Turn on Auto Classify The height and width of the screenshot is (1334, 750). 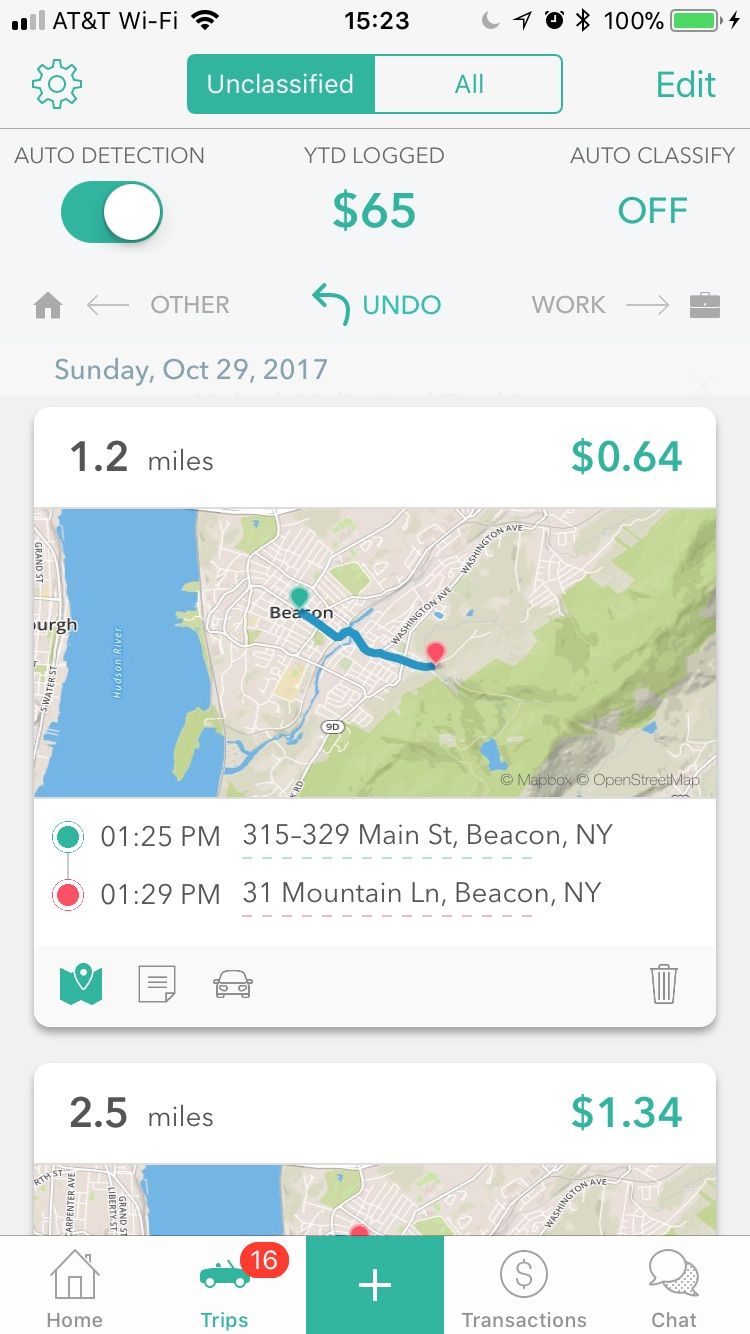[652, 211]
